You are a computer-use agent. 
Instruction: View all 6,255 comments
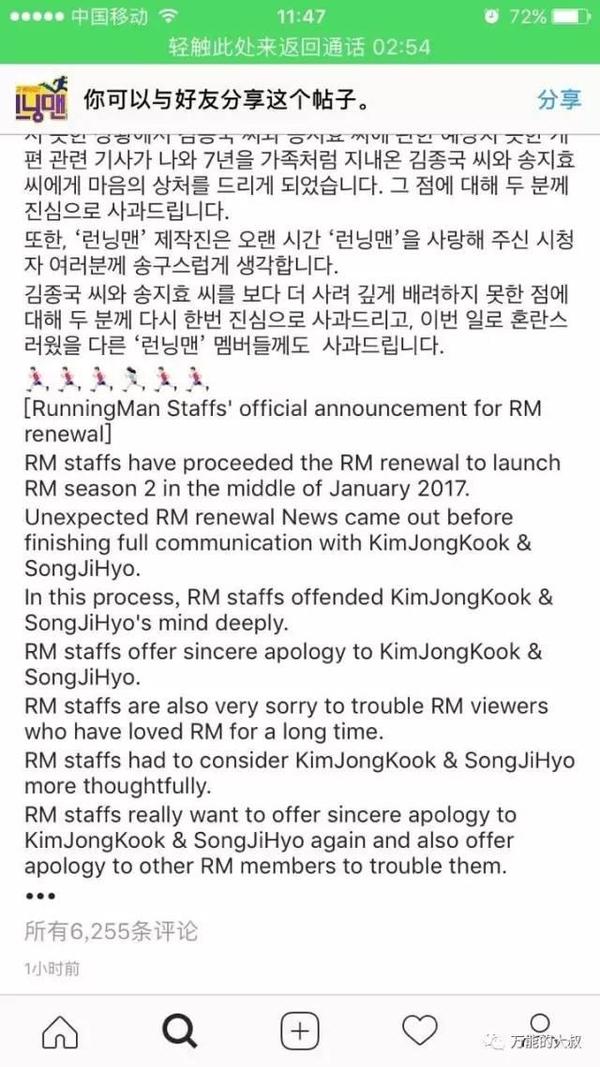111,931
